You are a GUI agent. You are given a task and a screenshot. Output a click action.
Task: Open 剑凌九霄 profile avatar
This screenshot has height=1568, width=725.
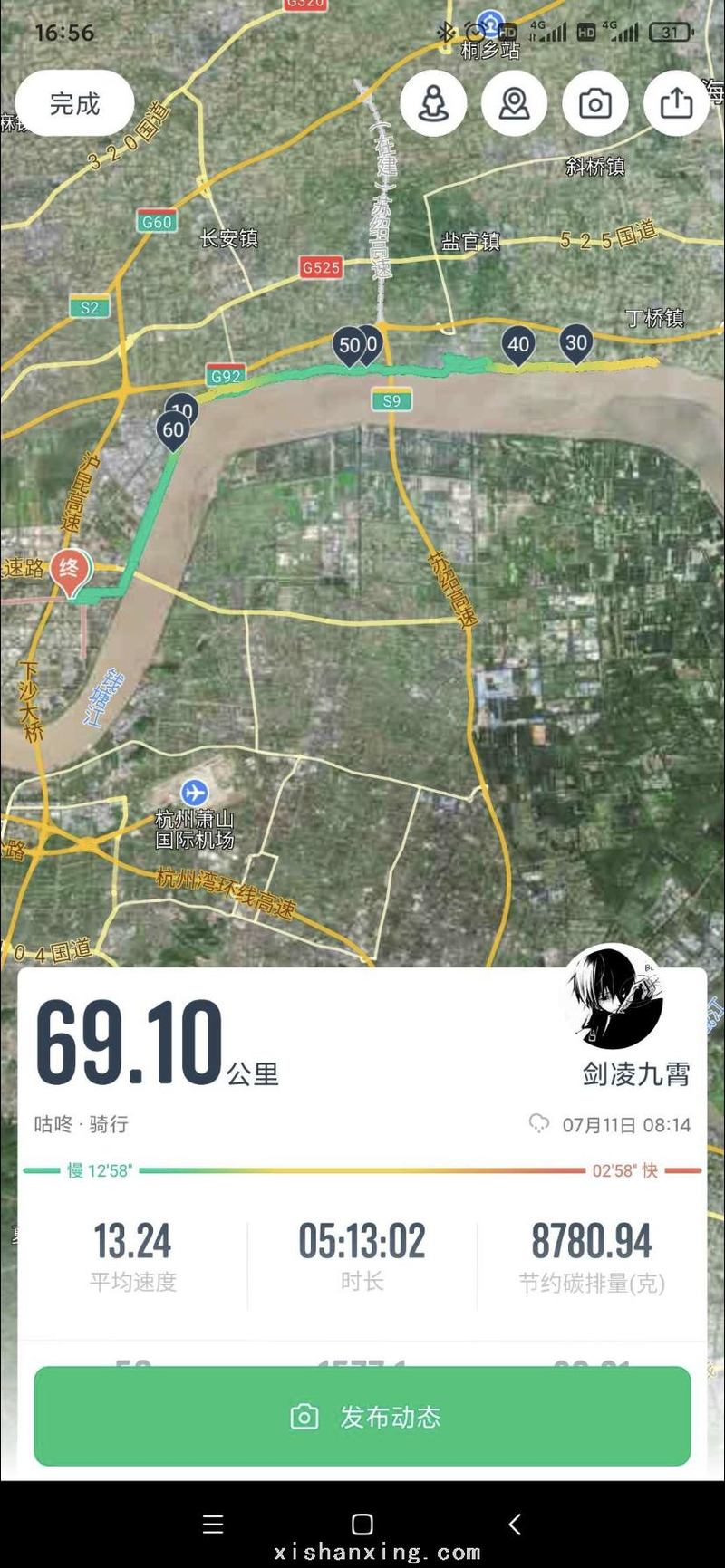click(x=614, y=996)
